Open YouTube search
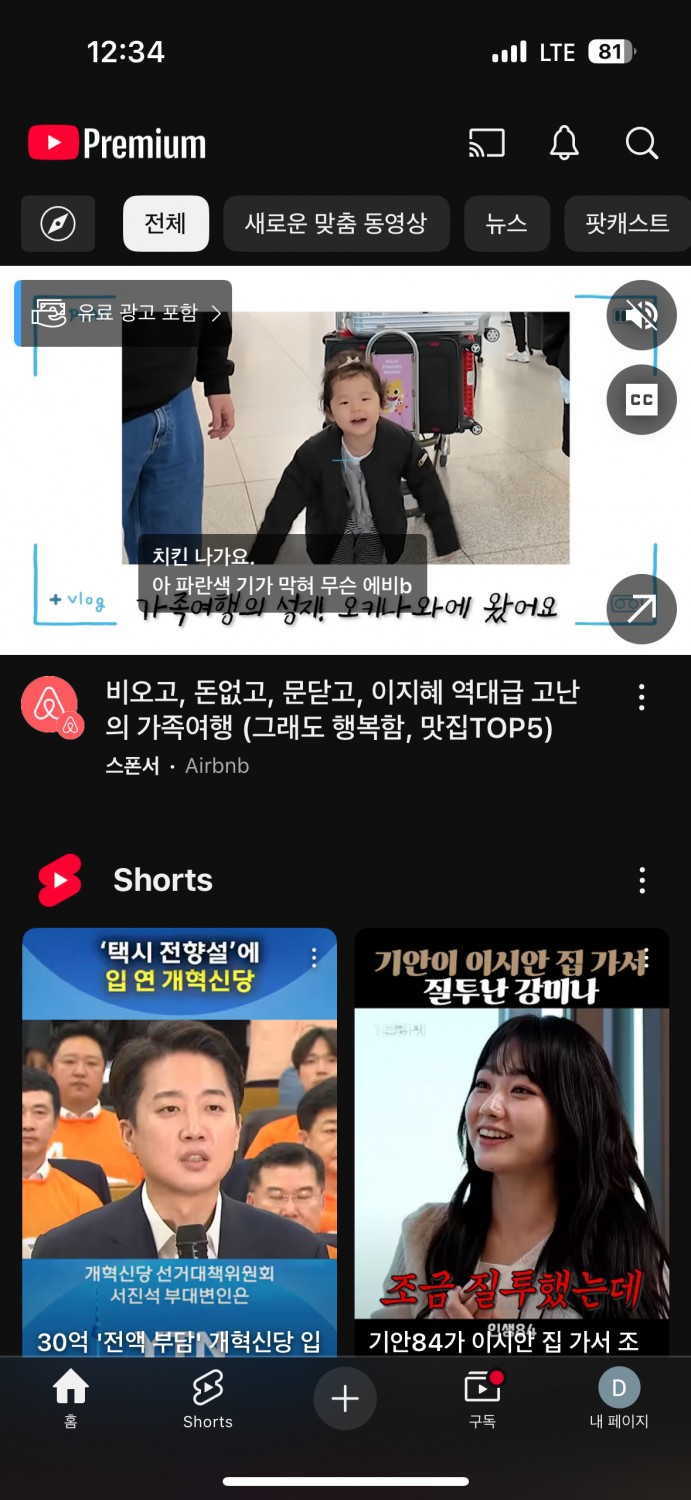Screen dimensions: 691x1500 coord(641,144)
